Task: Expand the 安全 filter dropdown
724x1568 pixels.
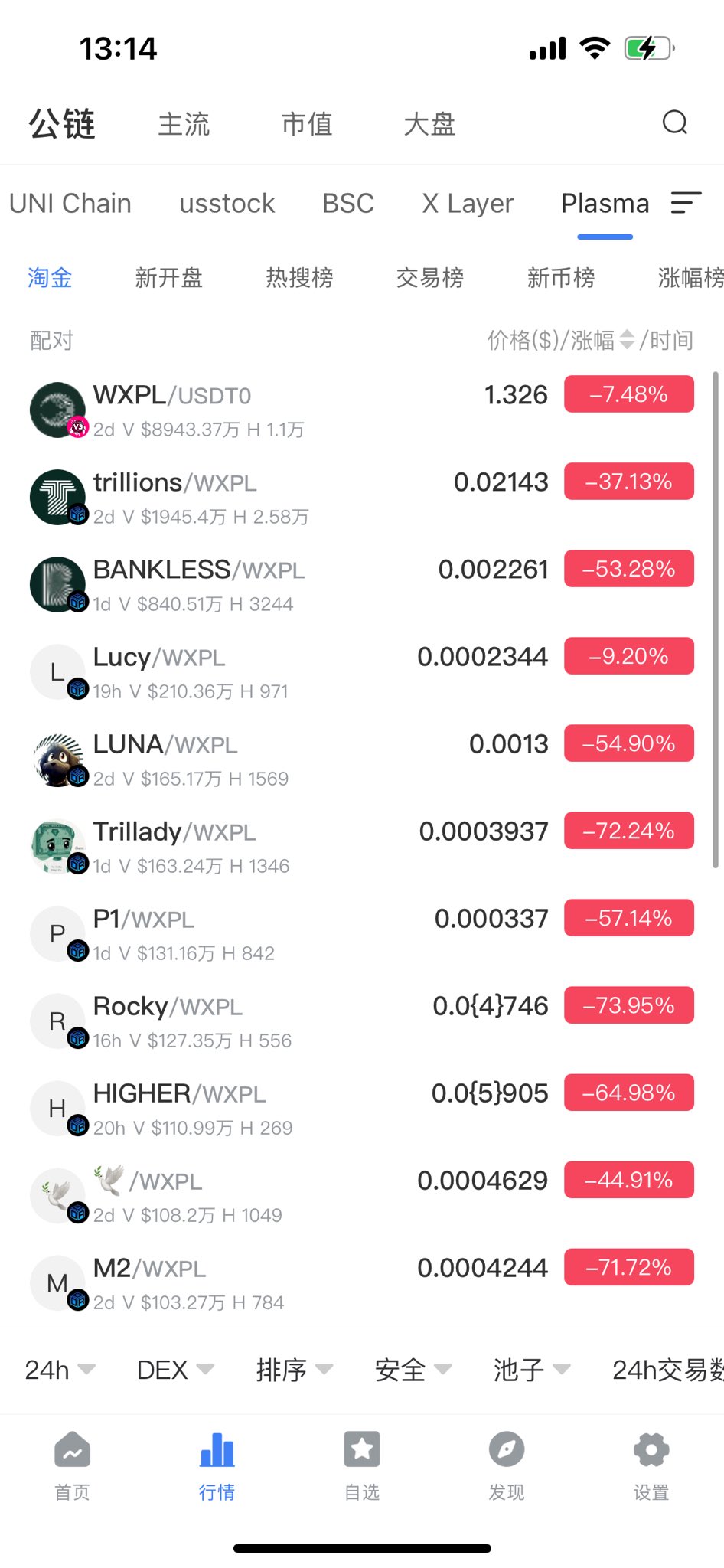Action: pyautogui.click(x=413, y=1370)
